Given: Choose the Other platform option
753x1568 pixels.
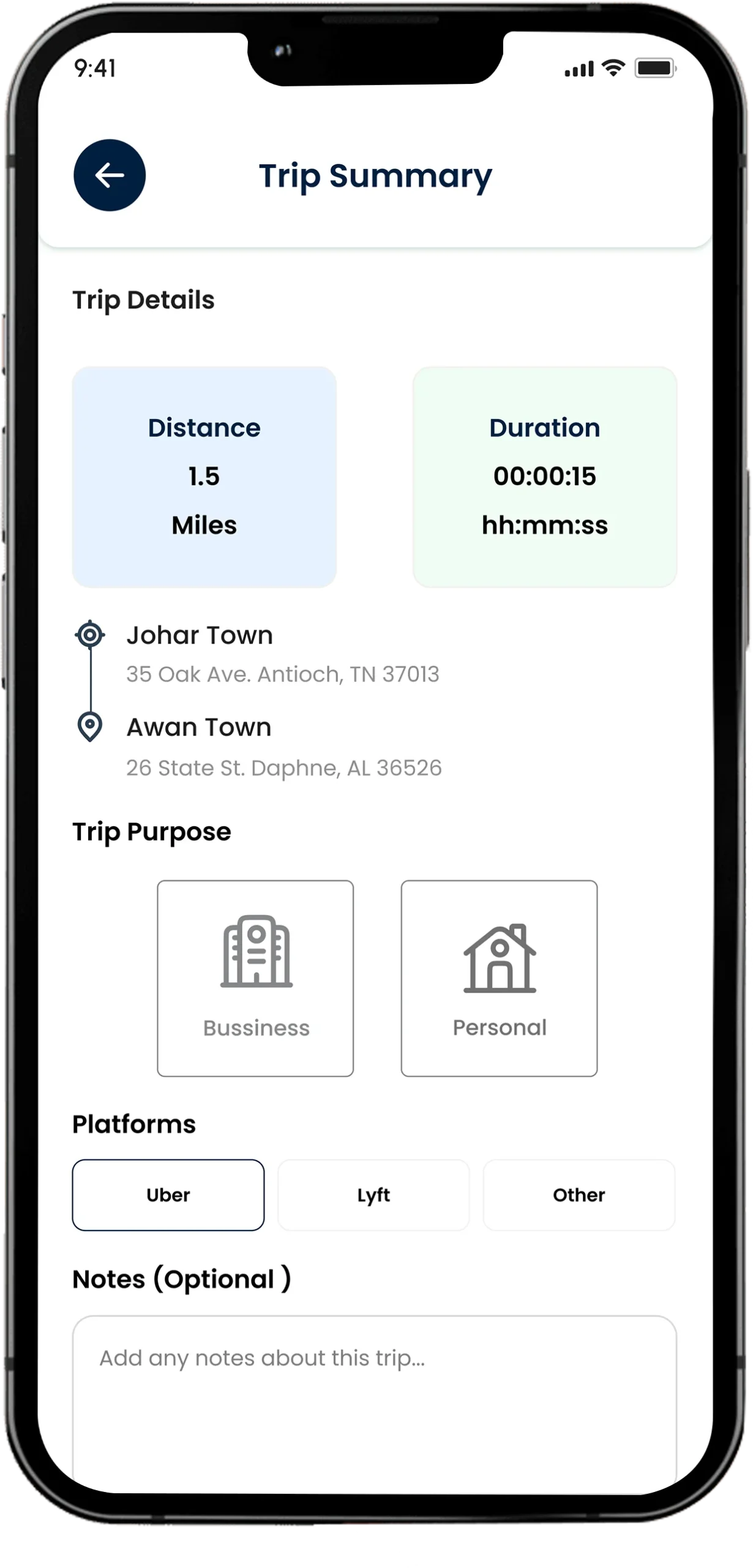Looking at the screenshot, I should tap(579, 1195).
